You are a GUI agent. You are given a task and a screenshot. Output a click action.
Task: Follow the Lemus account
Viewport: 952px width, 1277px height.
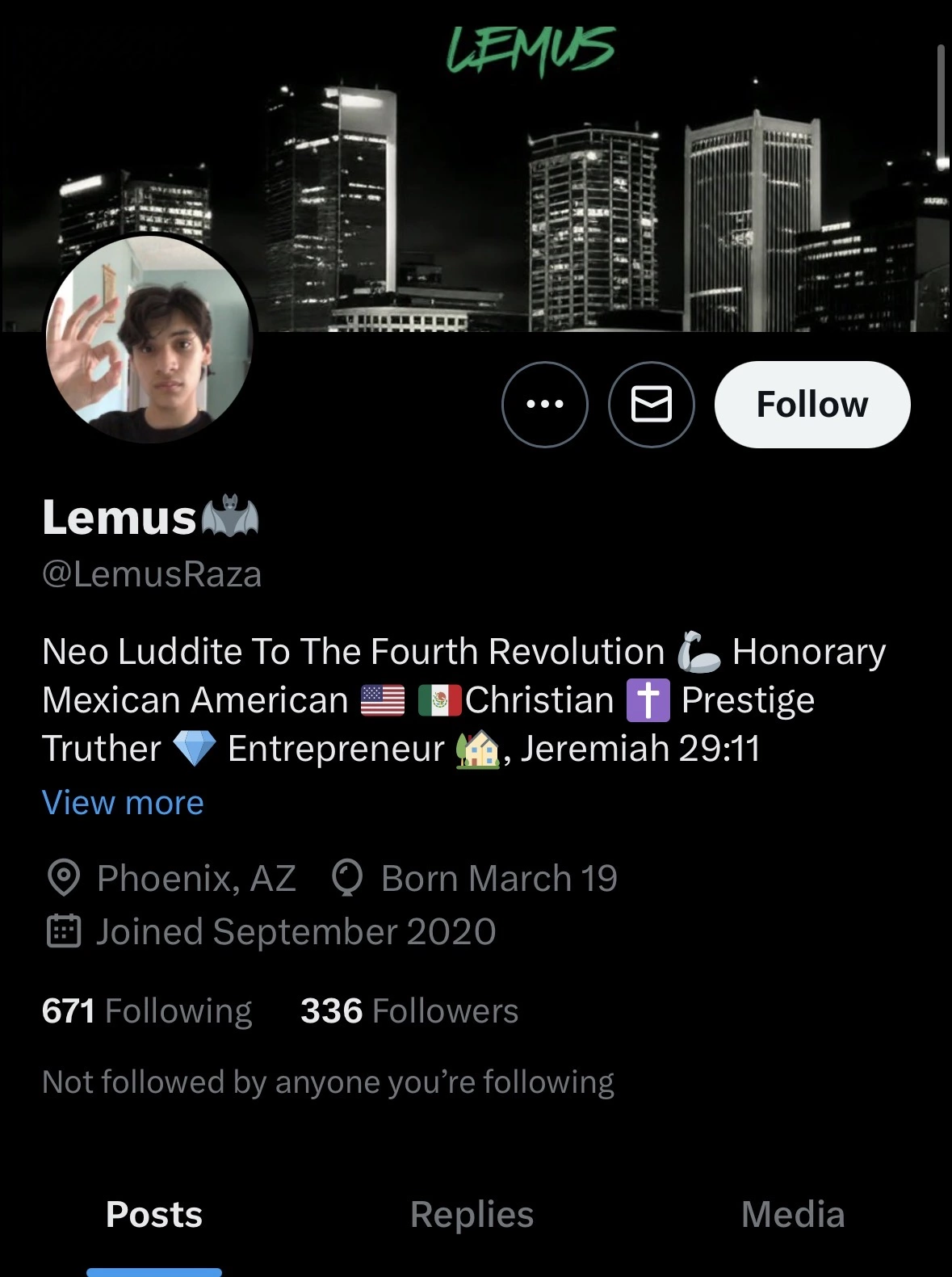coord(812,404)
